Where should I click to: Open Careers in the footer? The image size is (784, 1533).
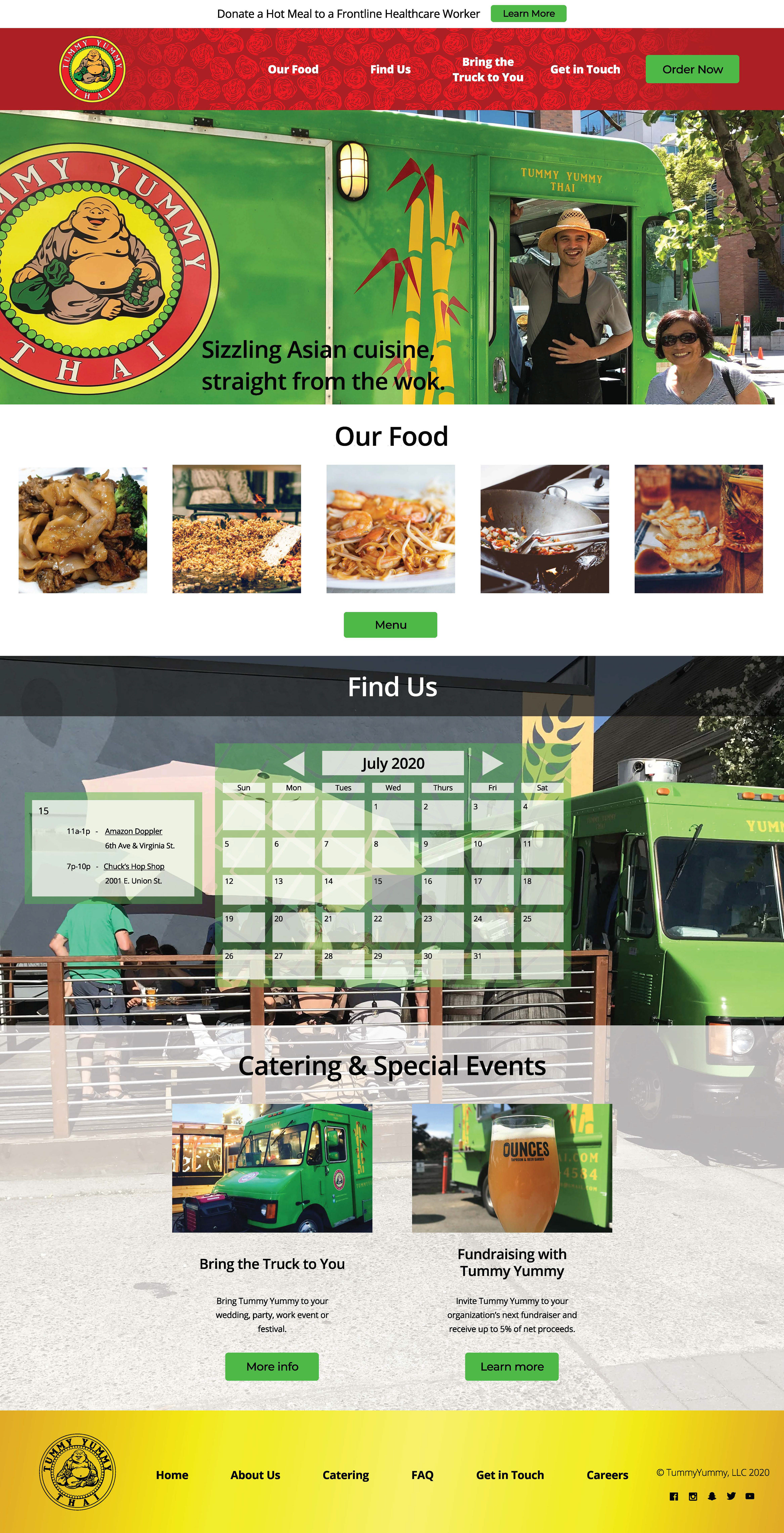(x=607, y=1475)
